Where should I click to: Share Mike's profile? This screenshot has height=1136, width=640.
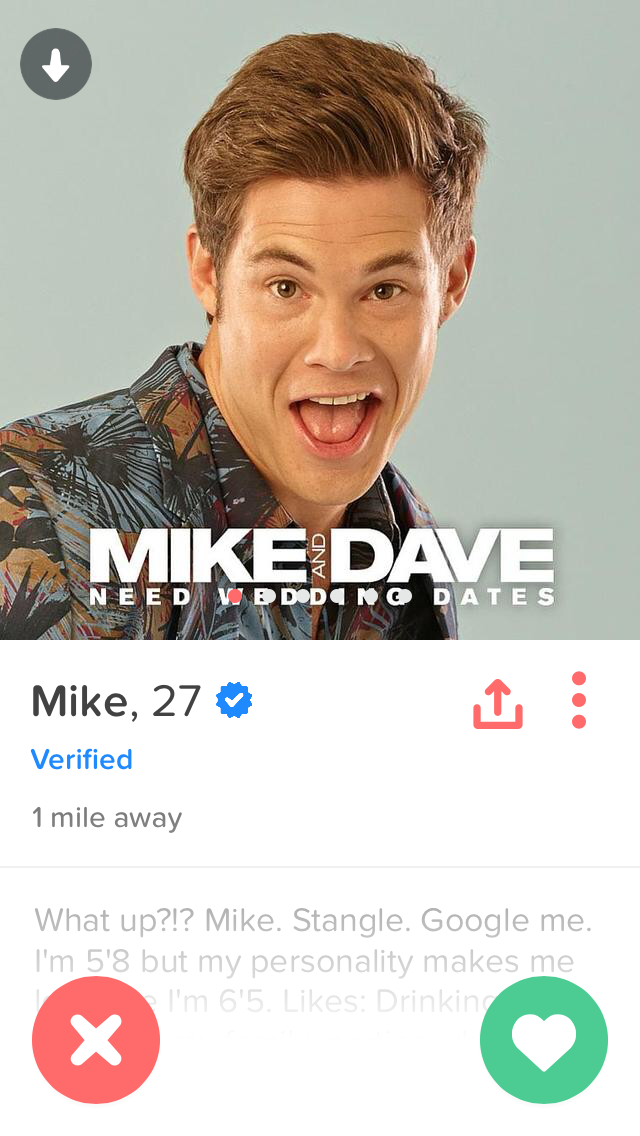(x=497, y=703)
